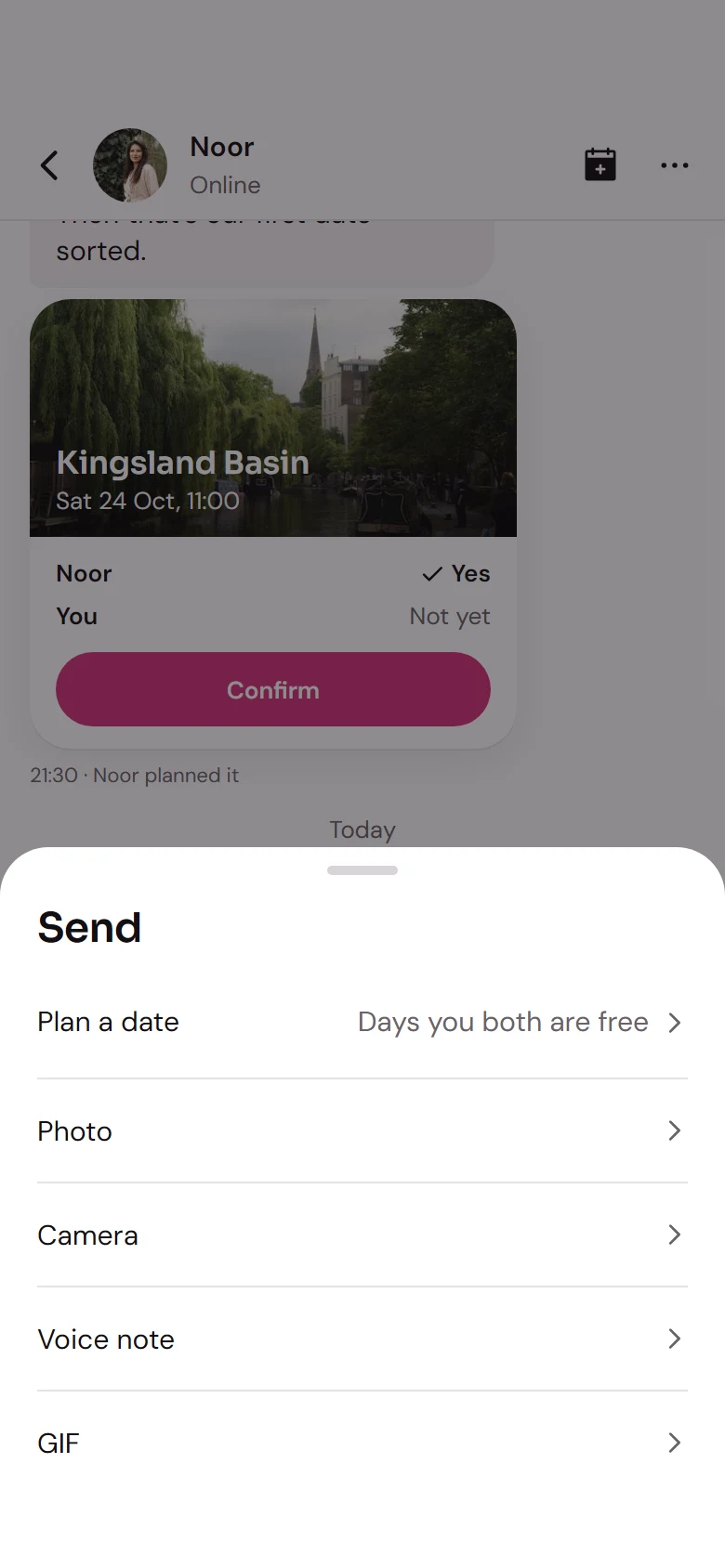Record a Voice note
The height and width of the screenshot is (1568, 725).
click(362, 1339)
